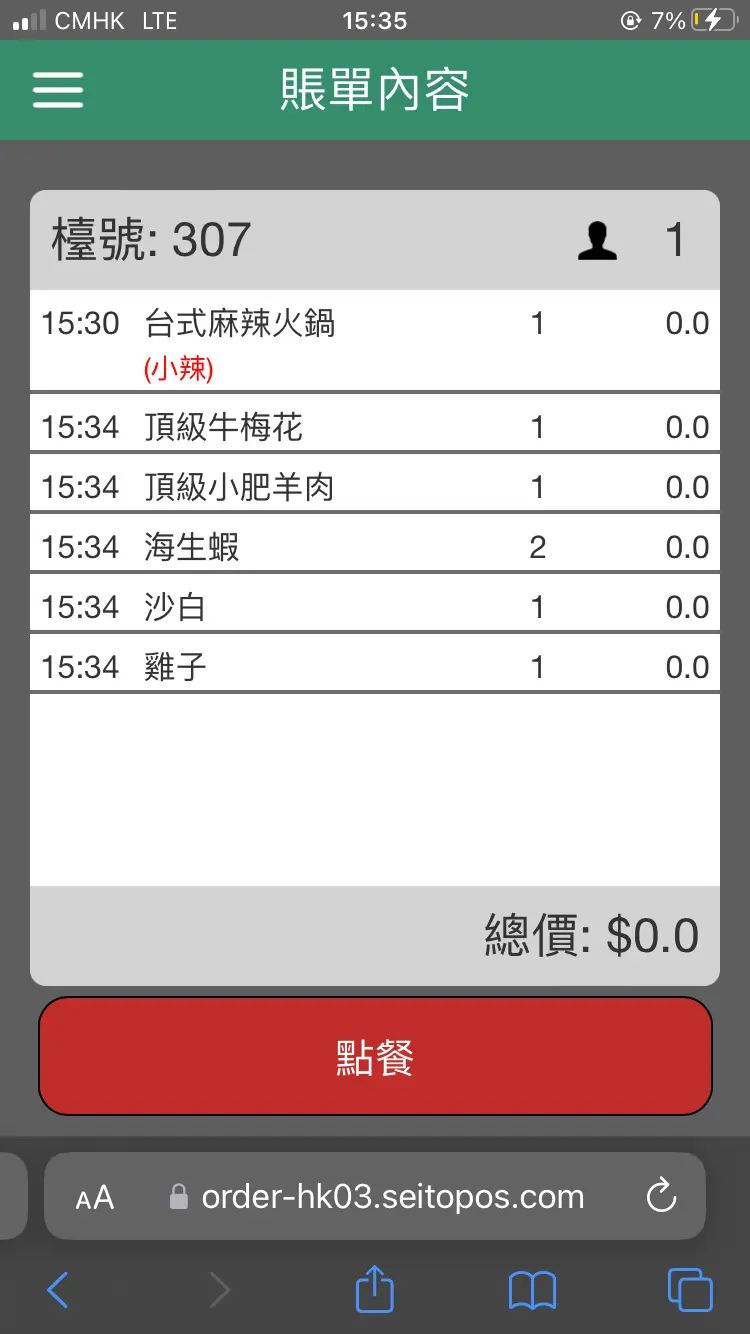Go back to the previous page
This screenshot has width=750, height=1334.
[x=58, y=1290]
